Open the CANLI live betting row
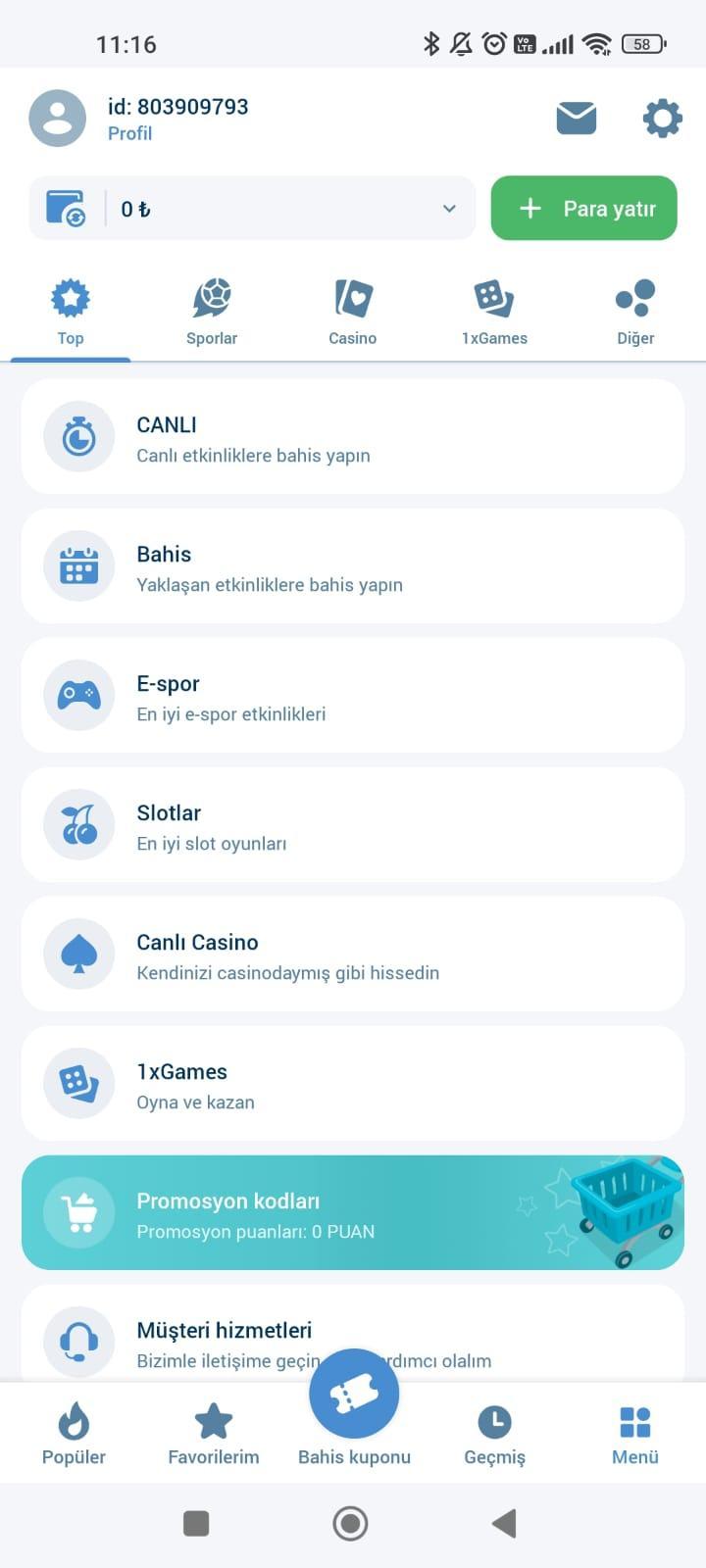 [x=353, y=437]
